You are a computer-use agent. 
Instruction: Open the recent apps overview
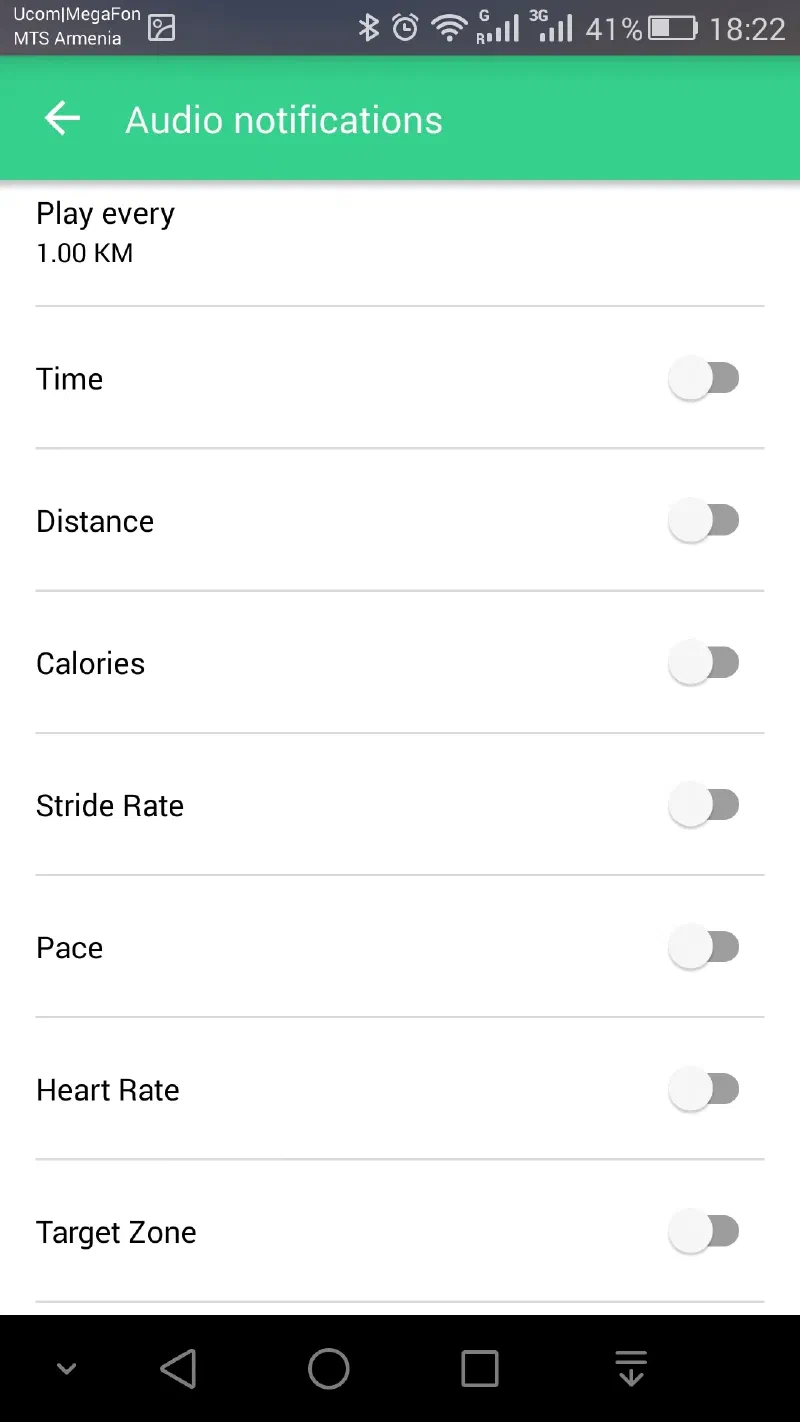(x=480, y=1369)
